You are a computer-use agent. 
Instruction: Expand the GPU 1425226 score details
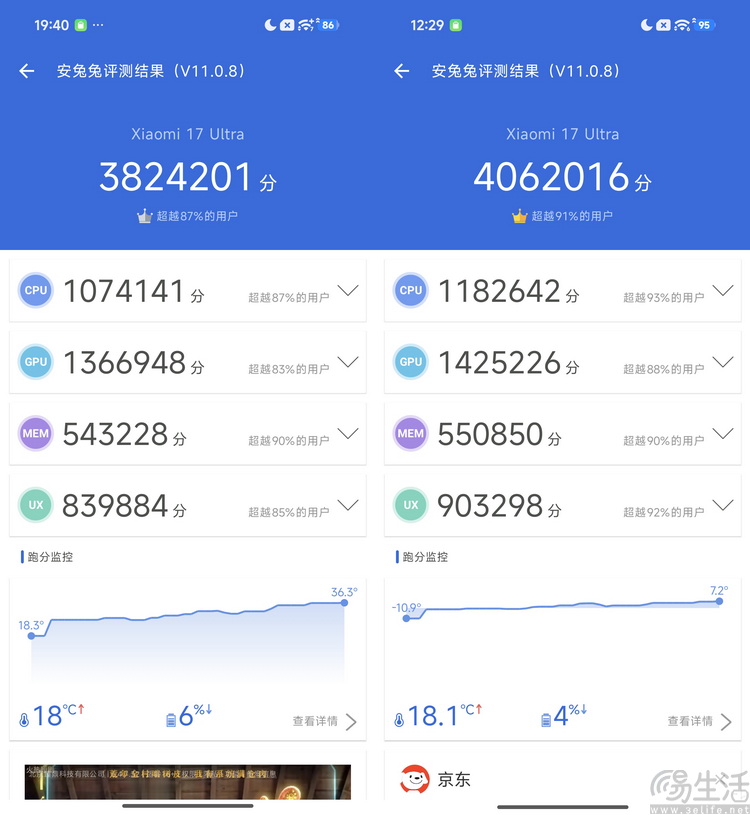pyautogui.click(x=723, y=362)
